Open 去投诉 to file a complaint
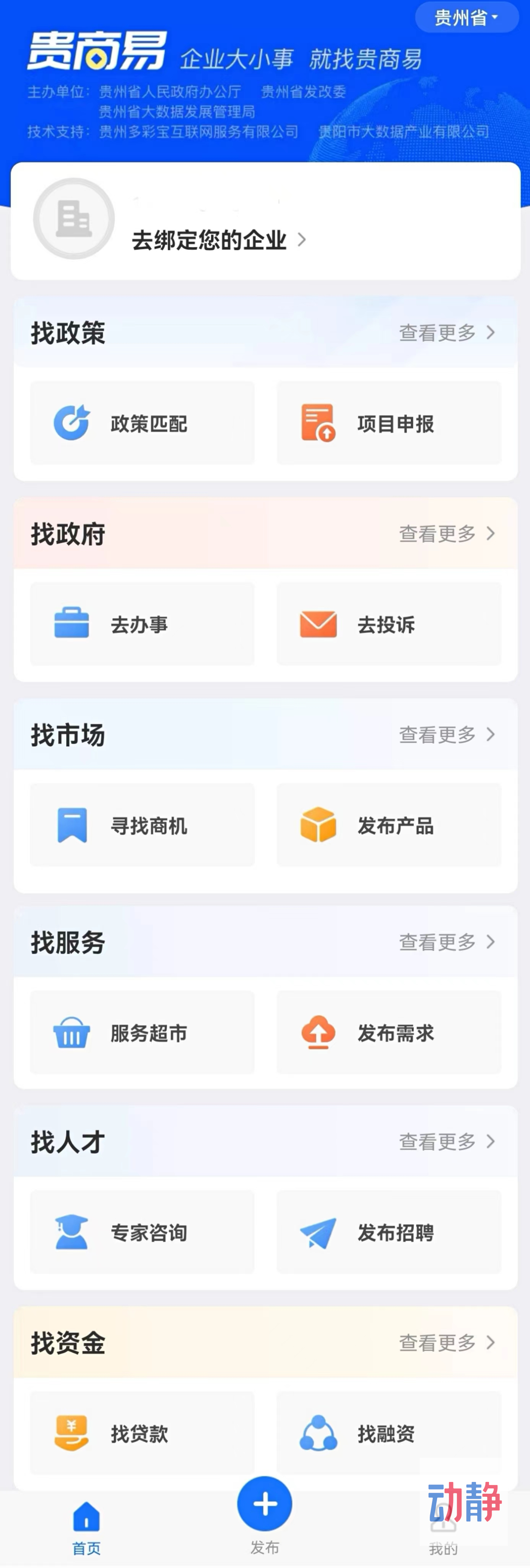The width and height of the screenshot is (530, 1568). 389,624
